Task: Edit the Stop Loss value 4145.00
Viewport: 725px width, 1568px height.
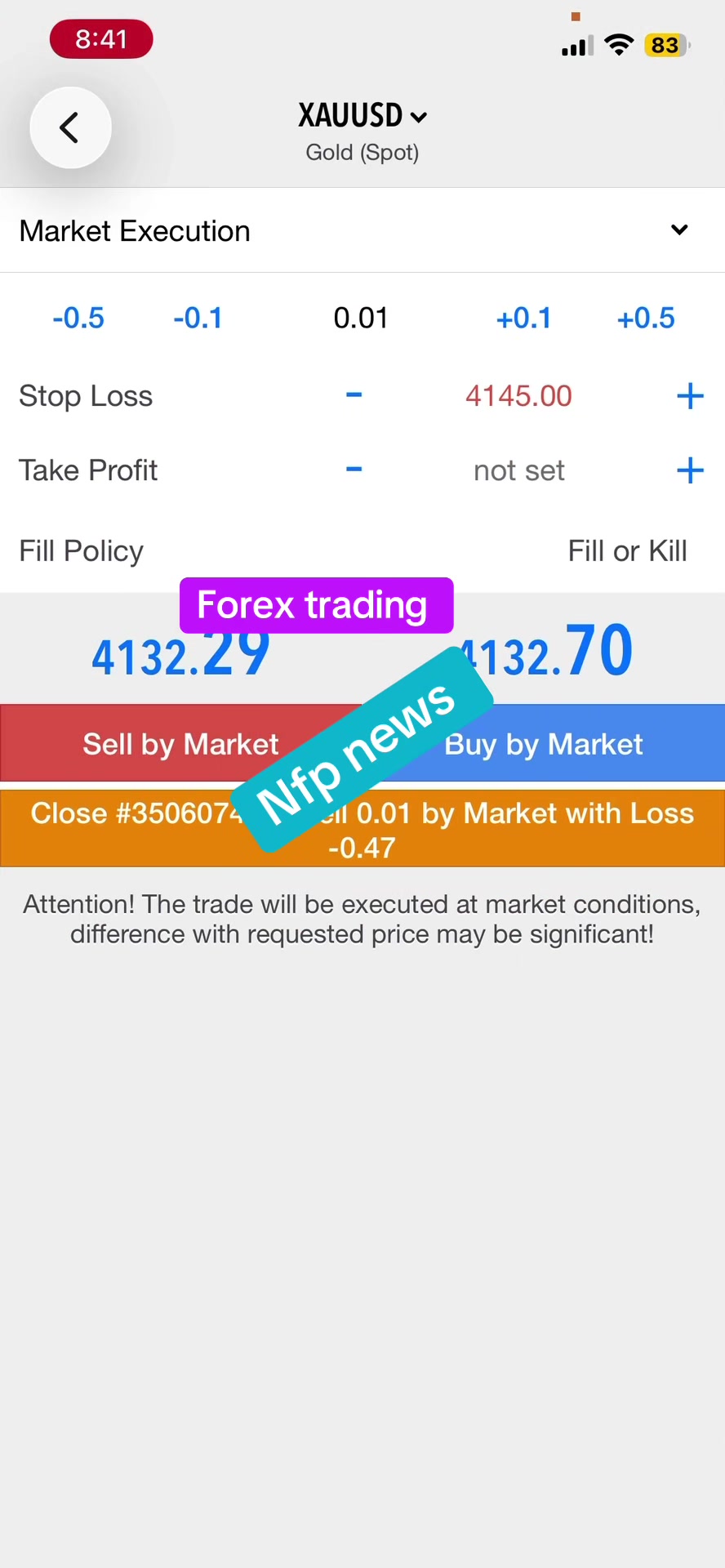Action: (519, 396)
